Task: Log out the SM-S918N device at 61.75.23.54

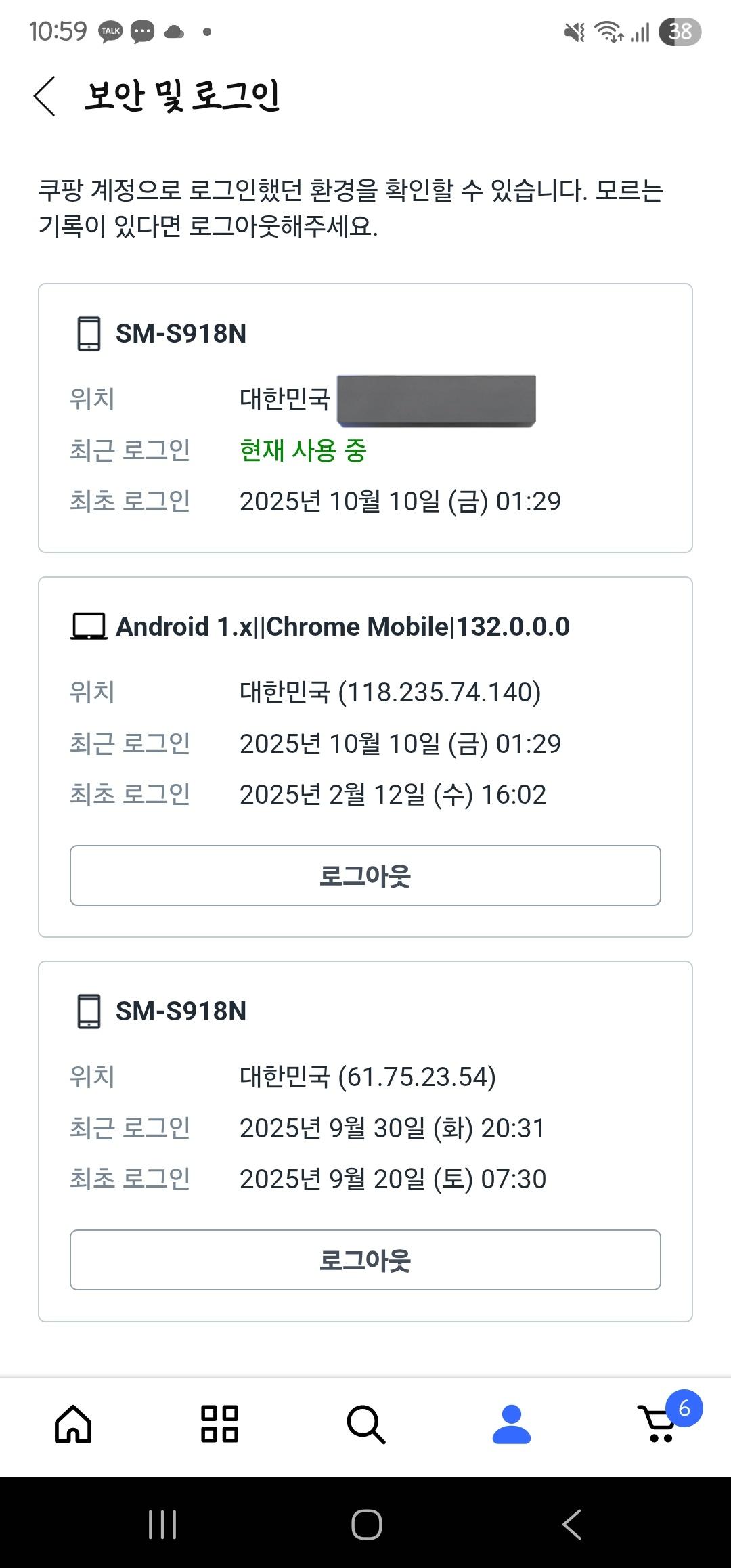Action: coord(365,1260)
